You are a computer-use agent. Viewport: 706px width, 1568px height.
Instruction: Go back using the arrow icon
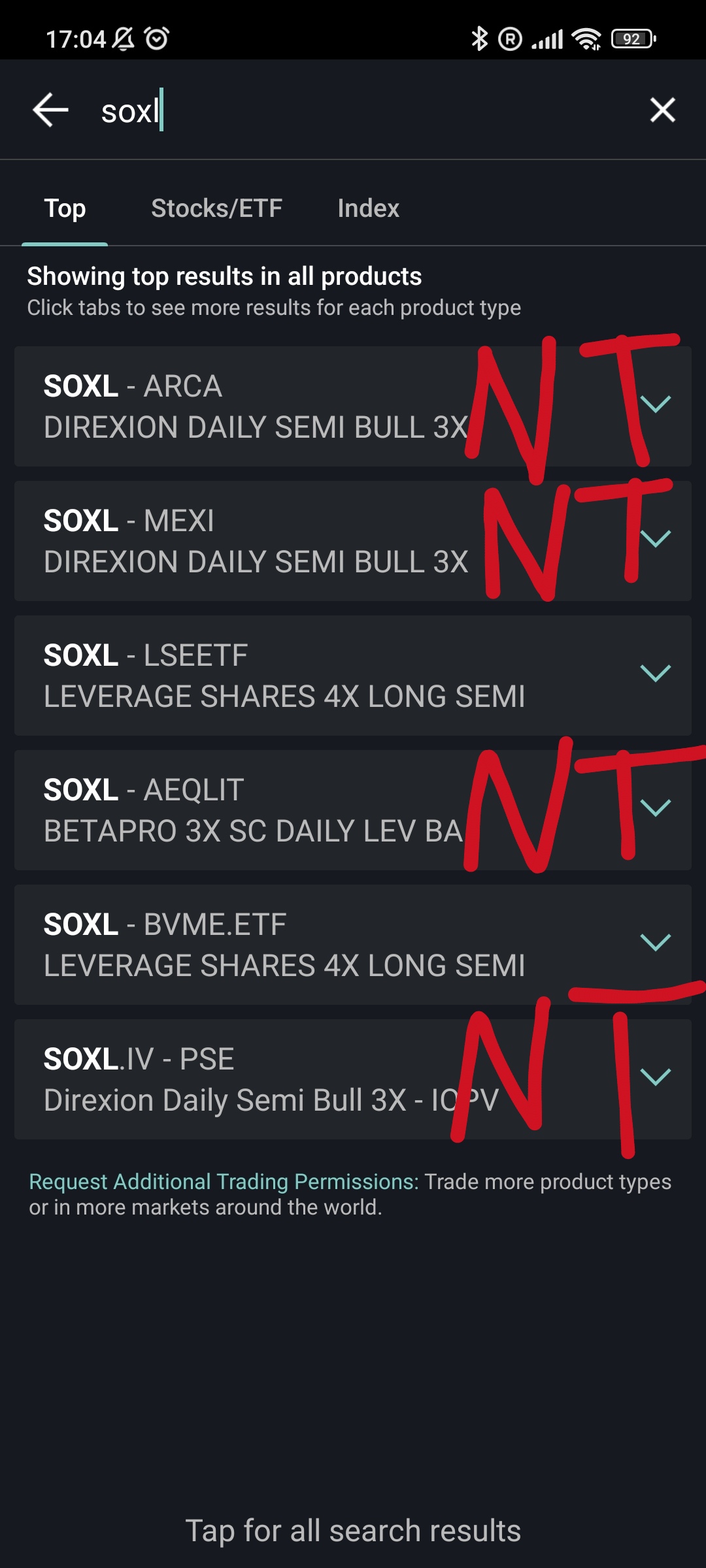tap(51, 110)
